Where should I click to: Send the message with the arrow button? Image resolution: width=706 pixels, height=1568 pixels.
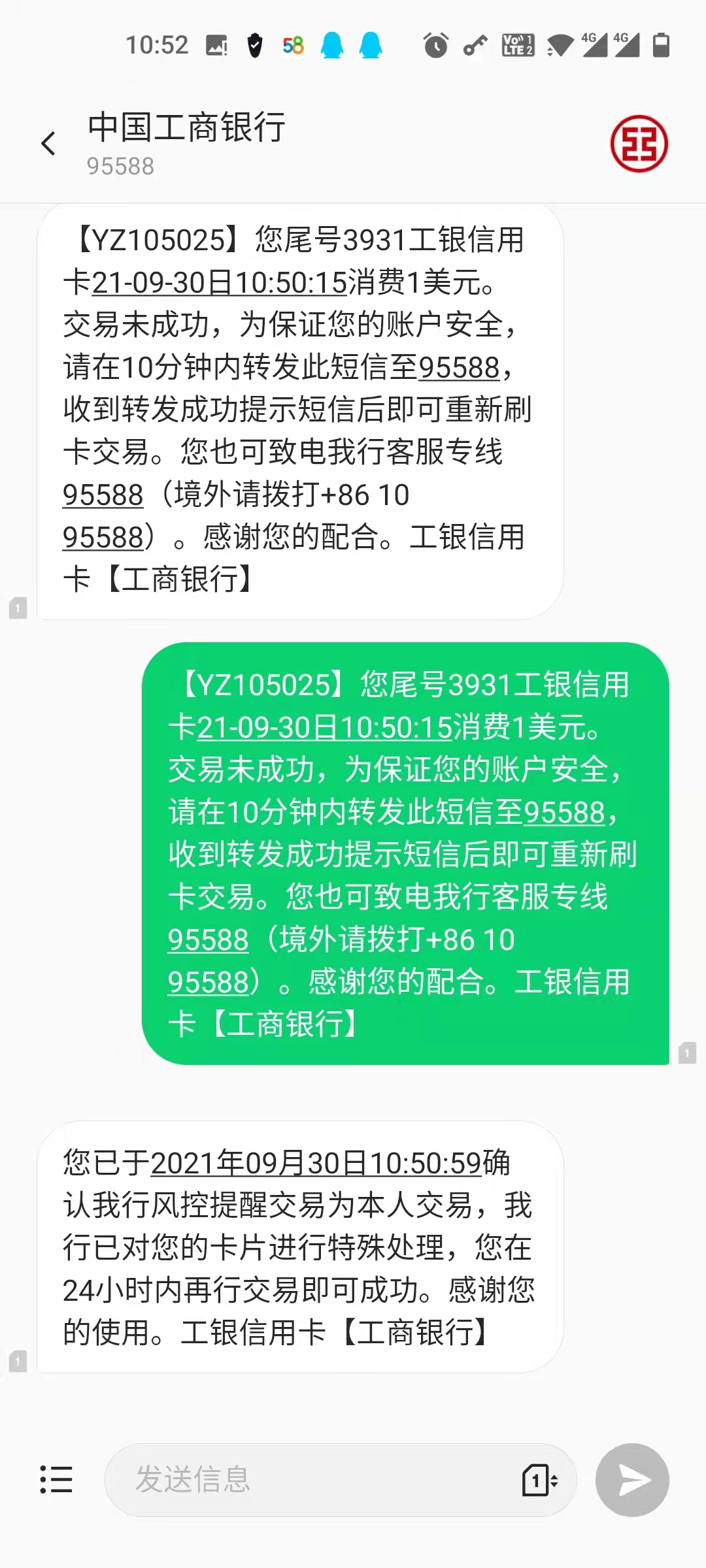click(x=632, y=1480)
